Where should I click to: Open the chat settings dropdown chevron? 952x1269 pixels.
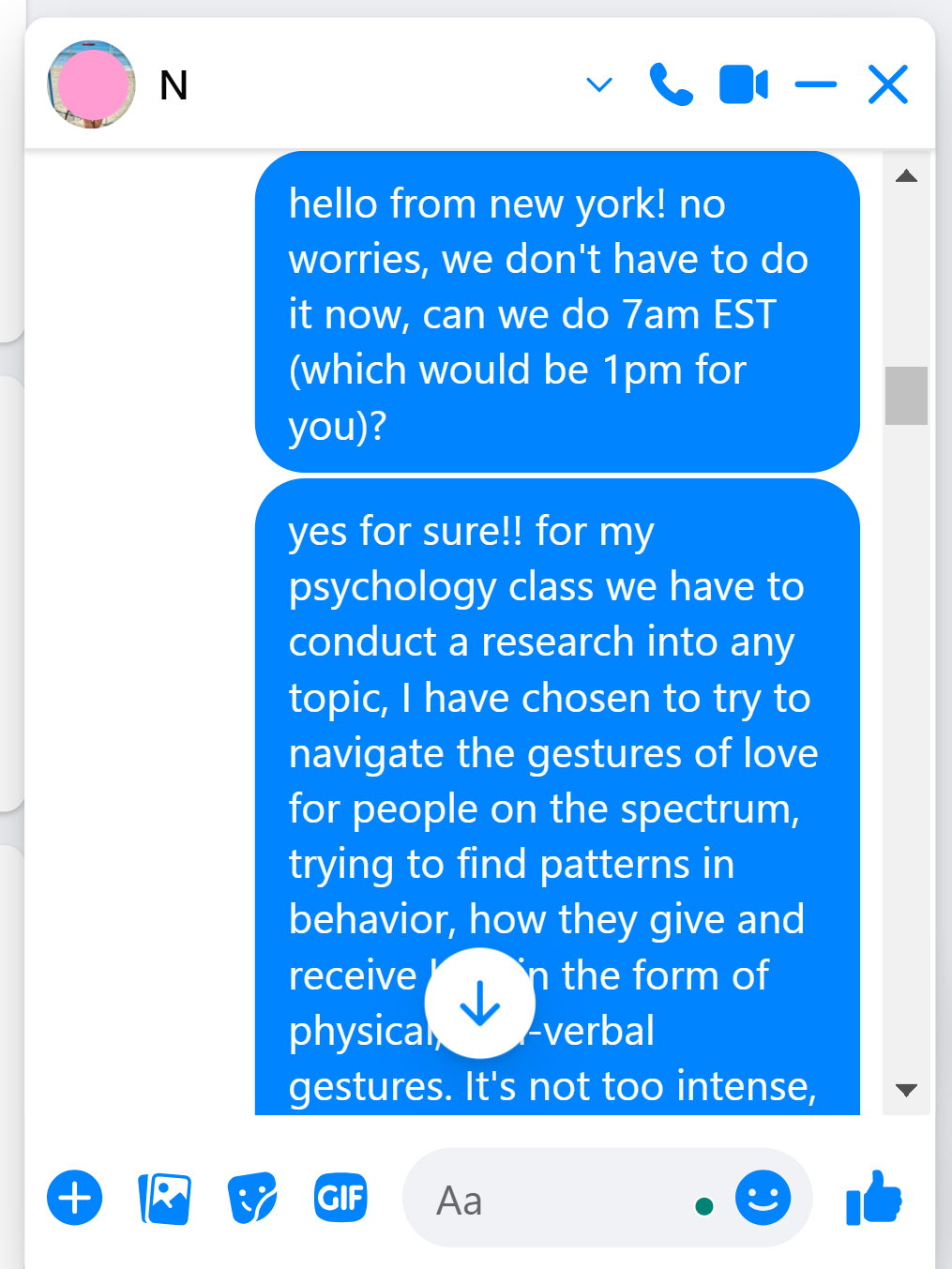(x=598, y=85)
